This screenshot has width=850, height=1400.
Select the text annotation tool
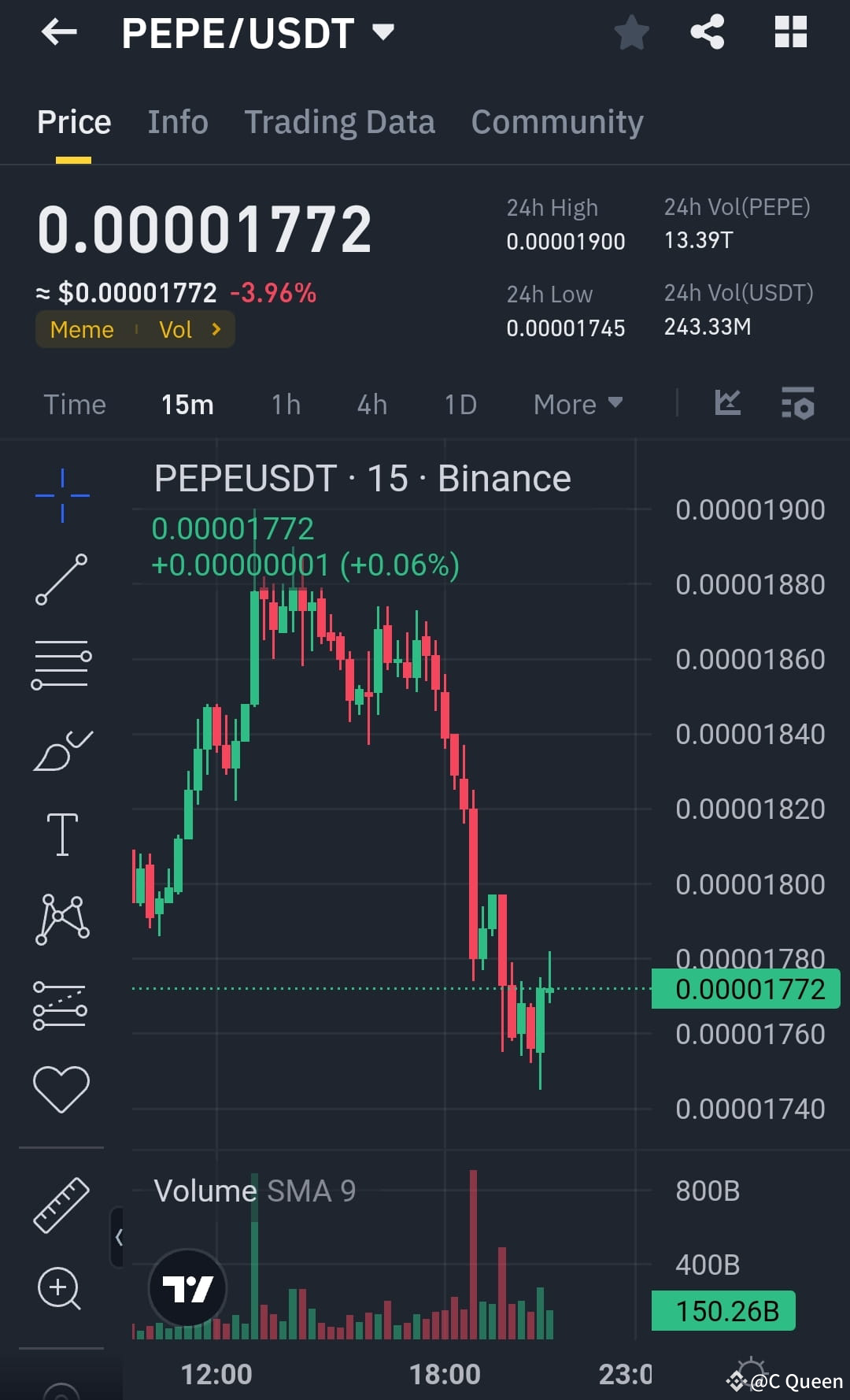point(61,835)
